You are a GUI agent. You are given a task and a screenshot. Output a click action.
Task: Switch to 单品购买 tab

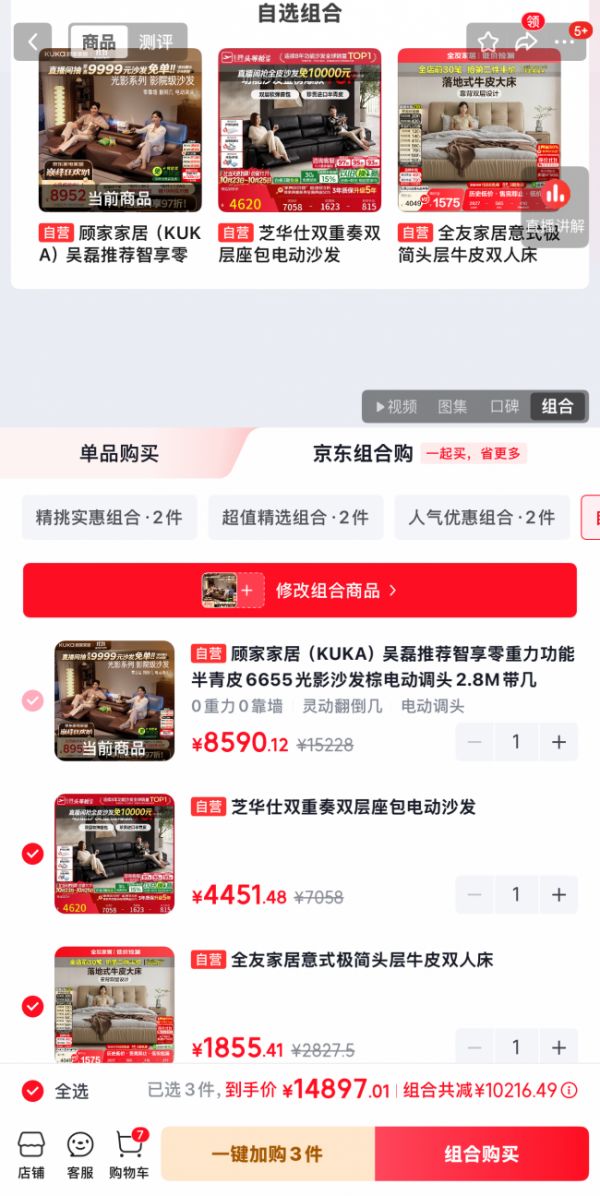119,453
